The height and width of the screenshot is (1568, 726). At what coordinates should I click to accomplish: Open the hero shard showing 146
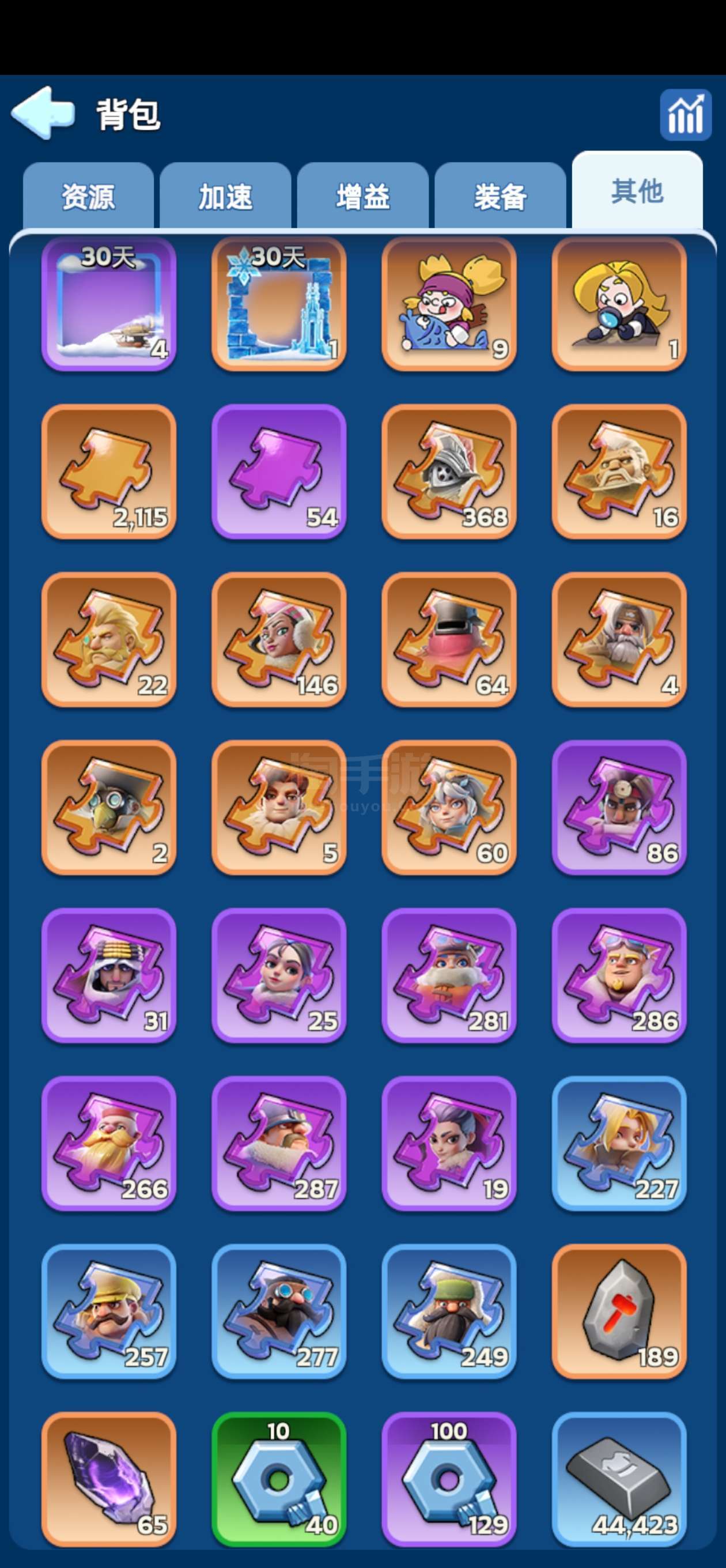[279, 639]
